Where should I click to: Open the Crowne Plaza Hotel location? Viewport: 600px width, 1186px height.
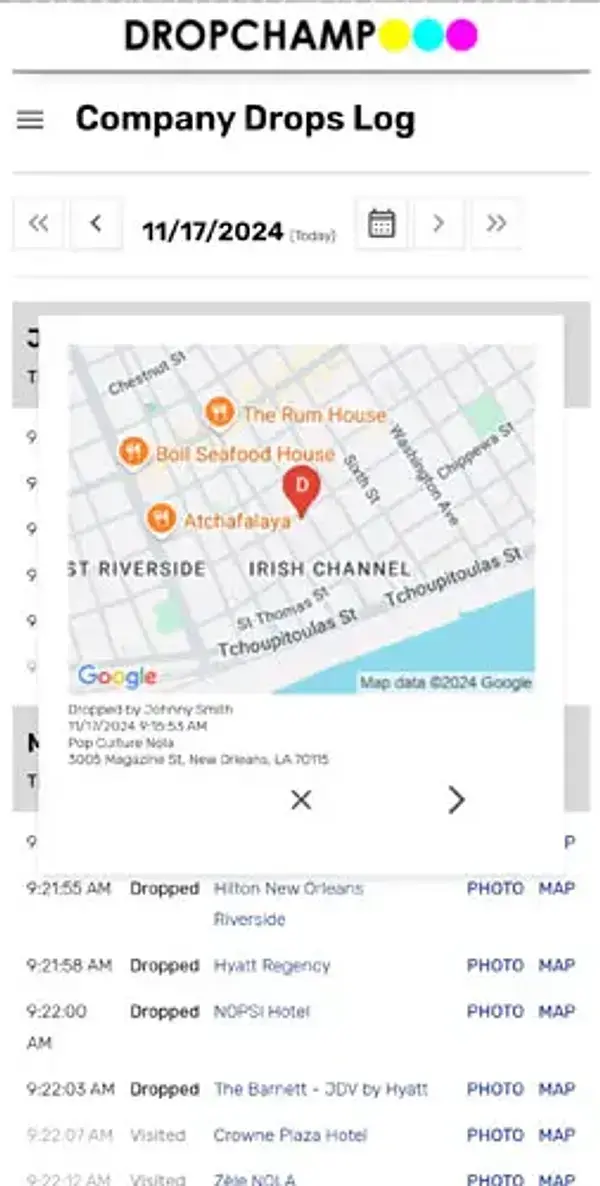290,1135
